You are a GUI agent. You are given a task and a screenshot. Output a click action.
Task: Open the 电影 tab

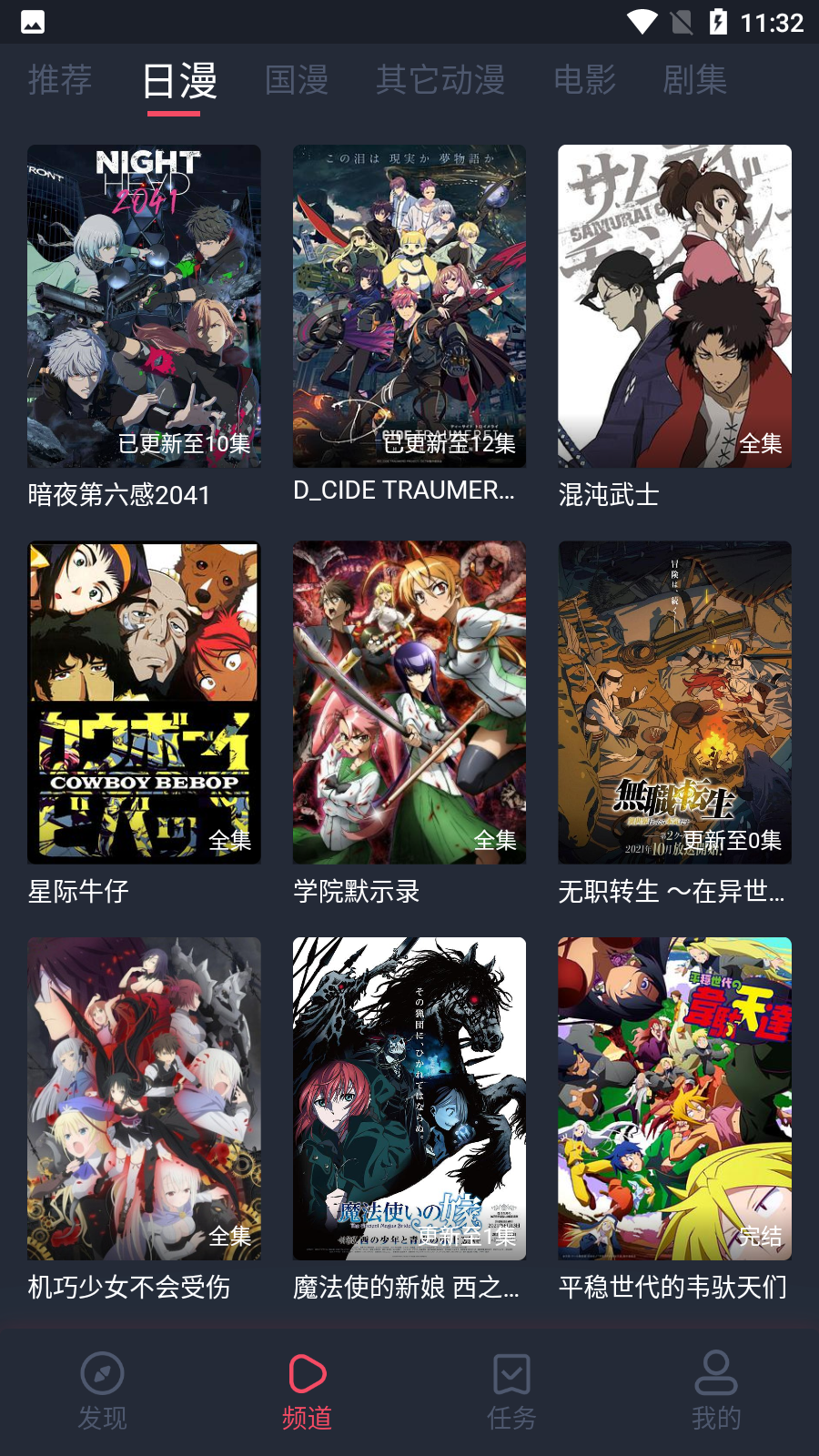point(585,82)
